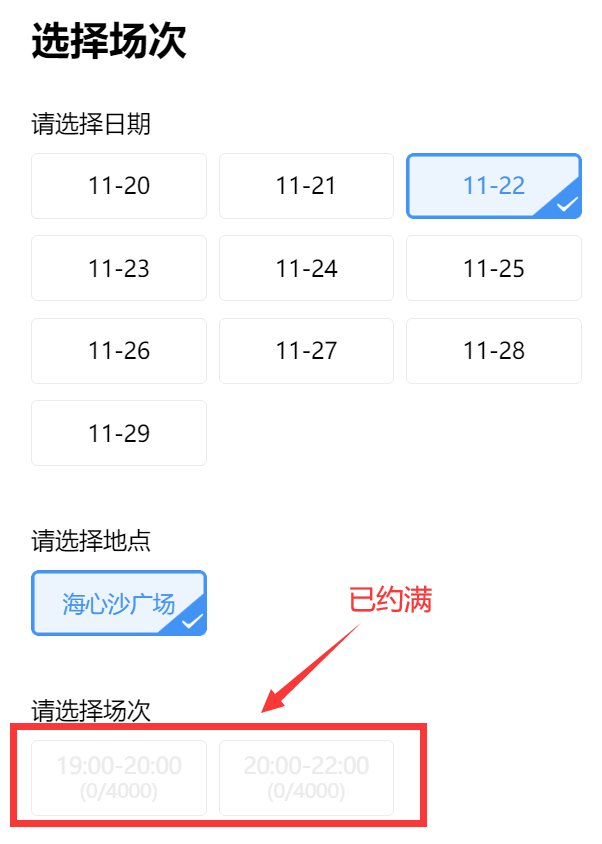Tap the 海心沙广场 location option
602x844 pixels.
[x=119, y=603]
